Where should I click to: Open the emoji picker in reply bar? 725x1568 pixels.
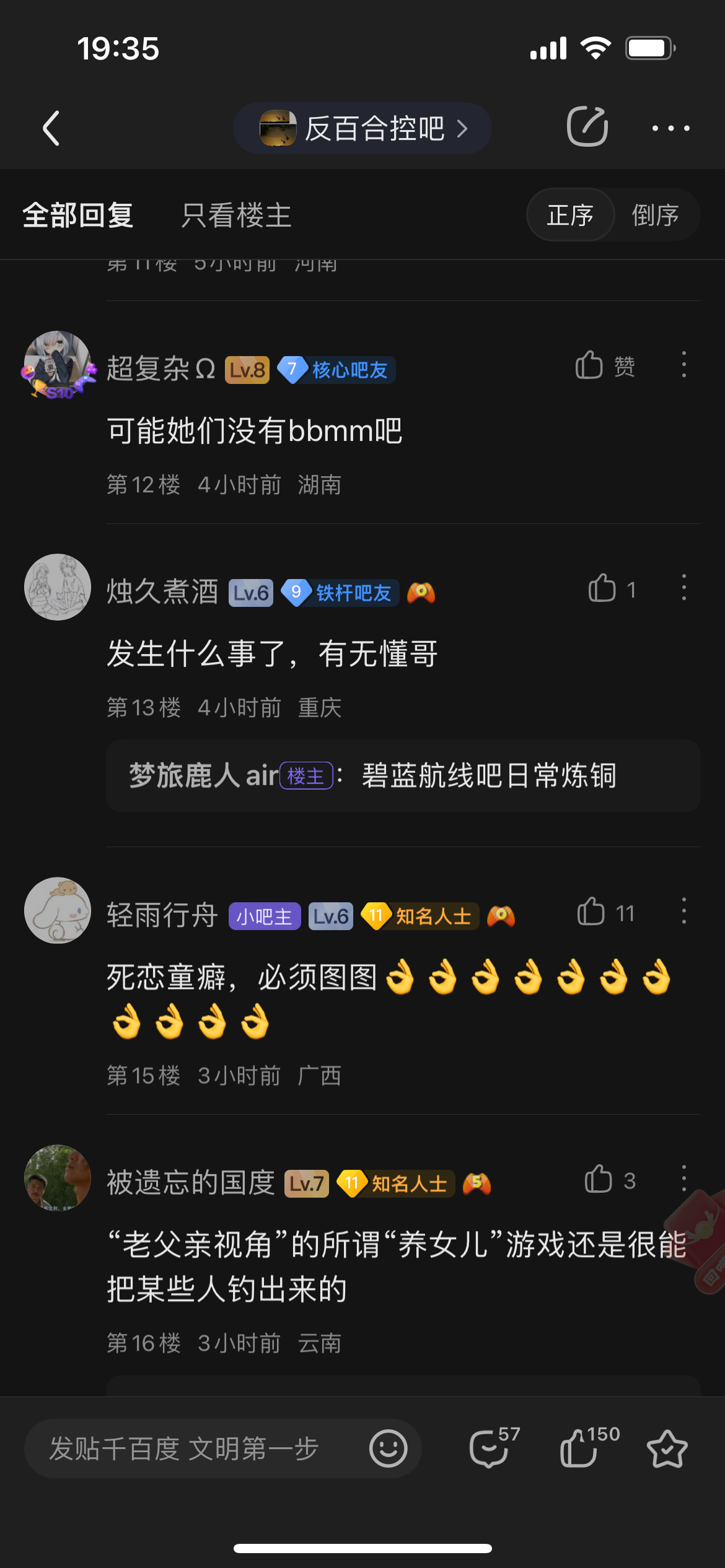tap(389, 1449)
